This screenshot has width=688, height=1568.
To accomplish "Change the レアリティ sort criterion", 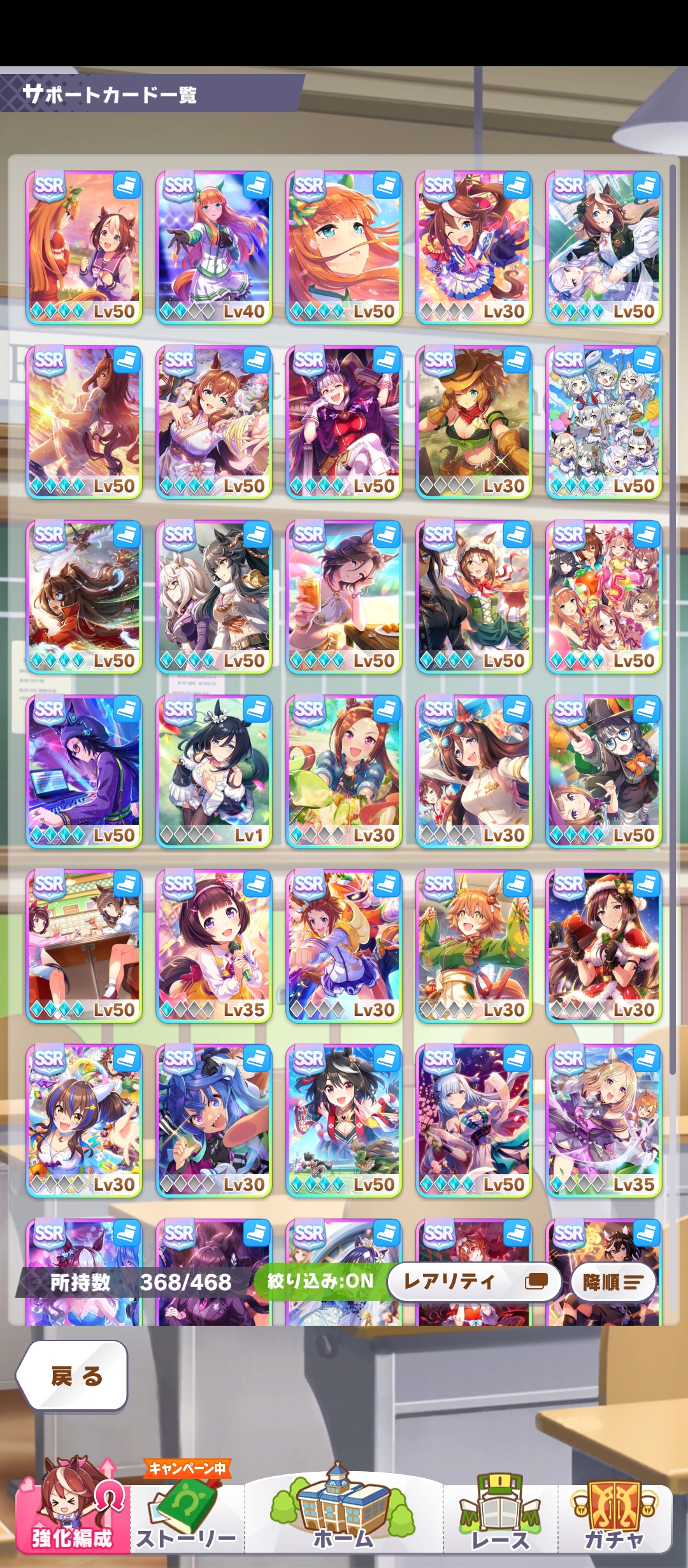I will click(x=474, y=1281).
